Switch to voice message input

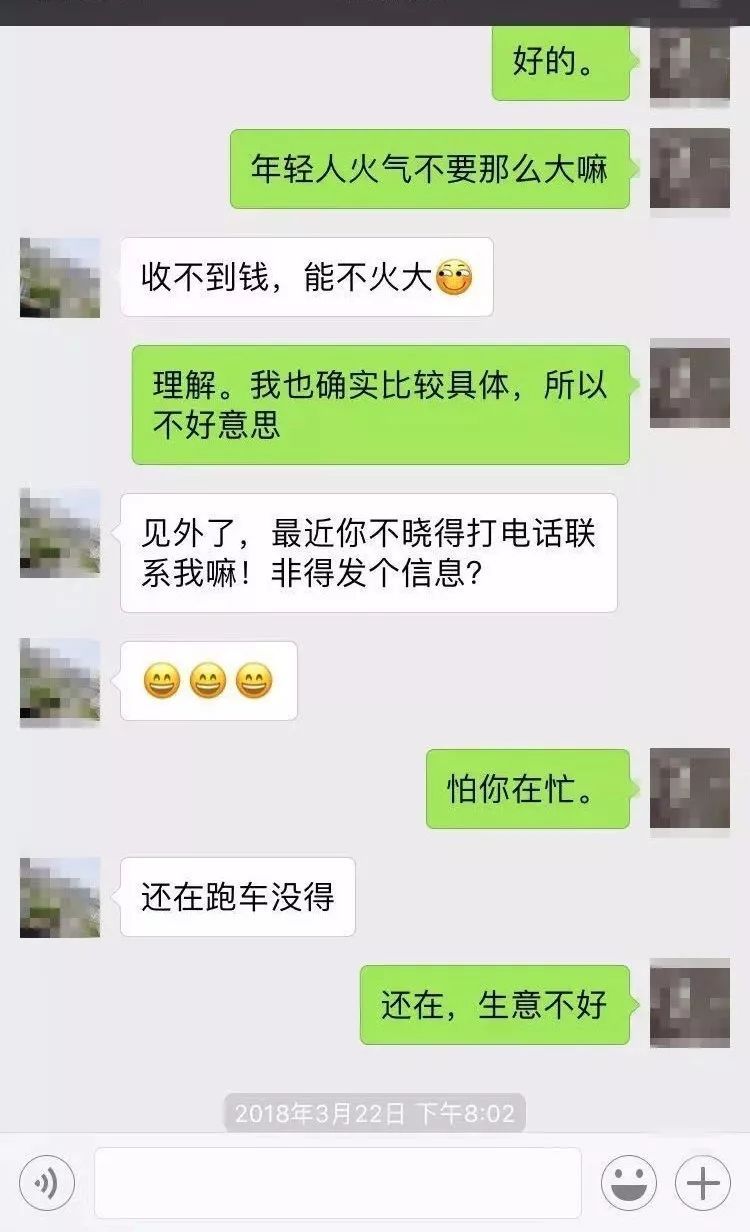[x=47, y=1183]
